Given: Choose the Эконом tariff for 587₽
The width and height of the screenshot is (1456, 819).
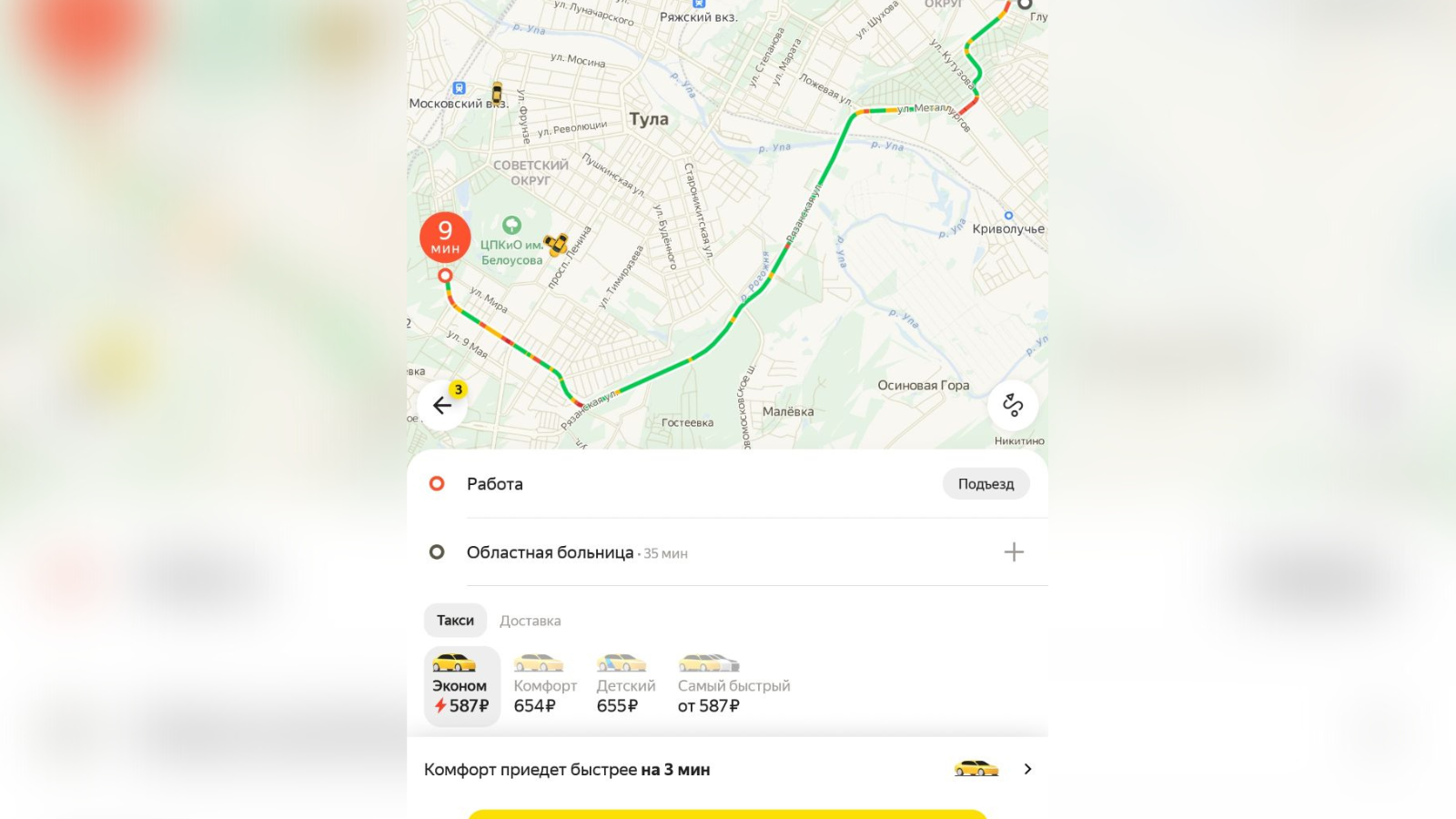Looking at the screenshot, I should point(461,687).
